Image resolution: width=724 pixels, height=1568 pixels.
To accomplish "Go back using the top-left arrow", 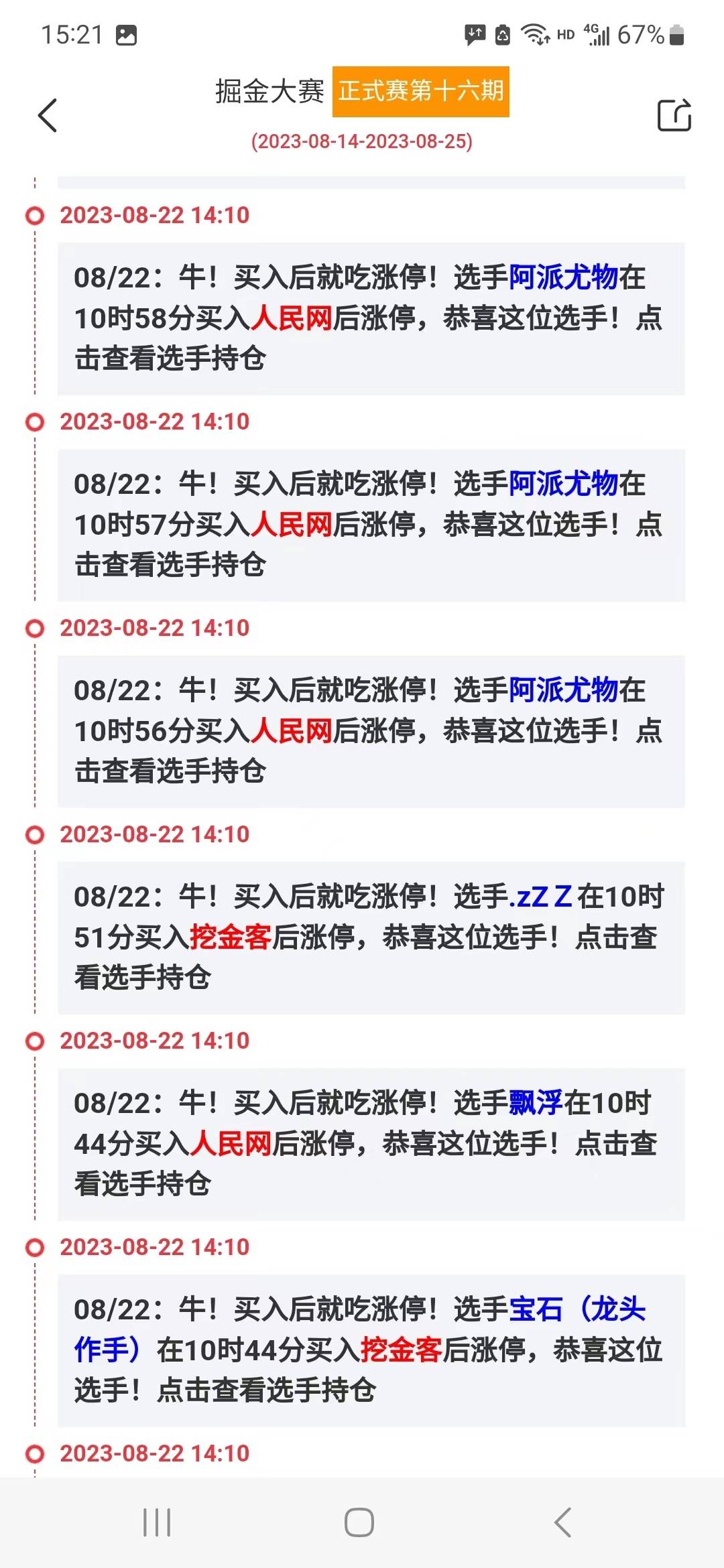I will [48, 115].
